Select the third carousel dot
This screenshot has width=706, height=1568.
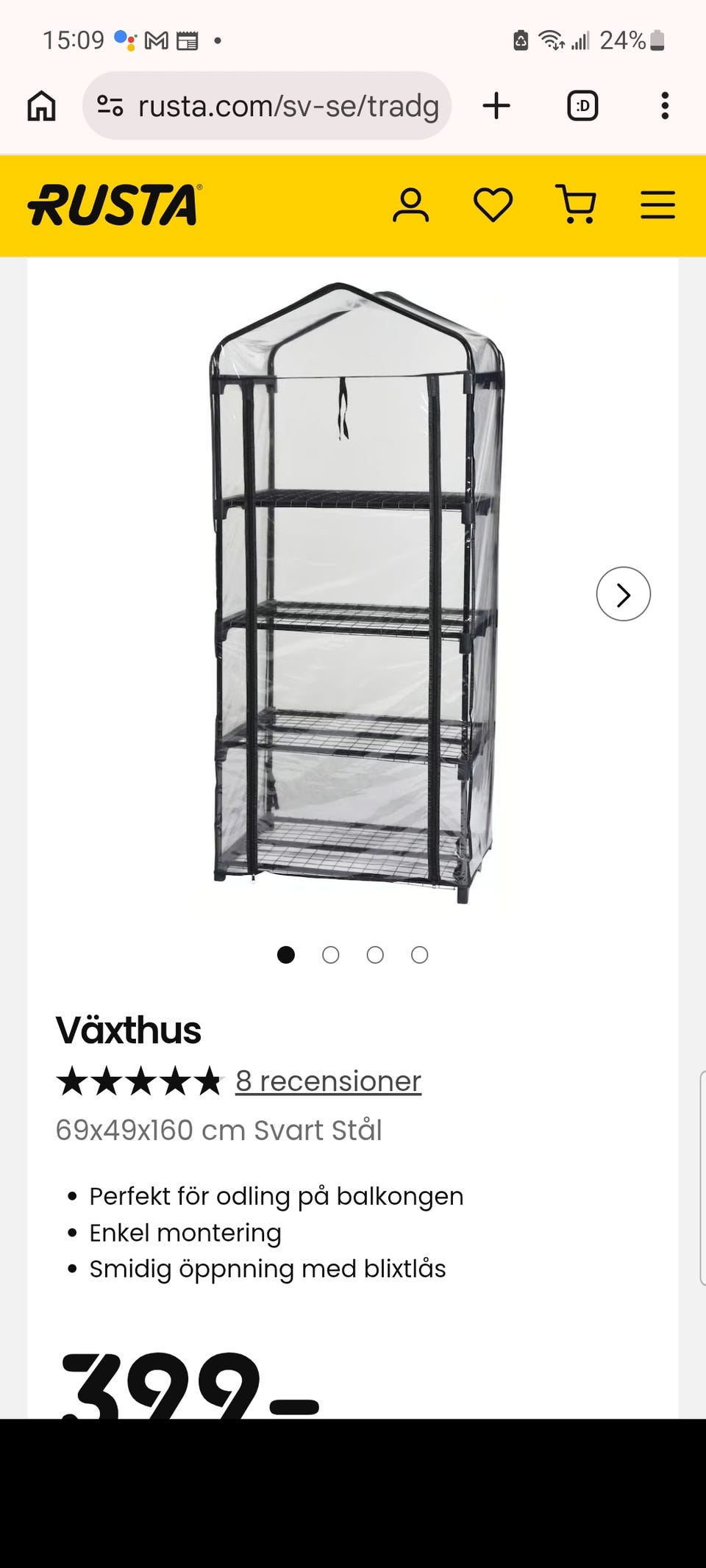tap(376, 955)
